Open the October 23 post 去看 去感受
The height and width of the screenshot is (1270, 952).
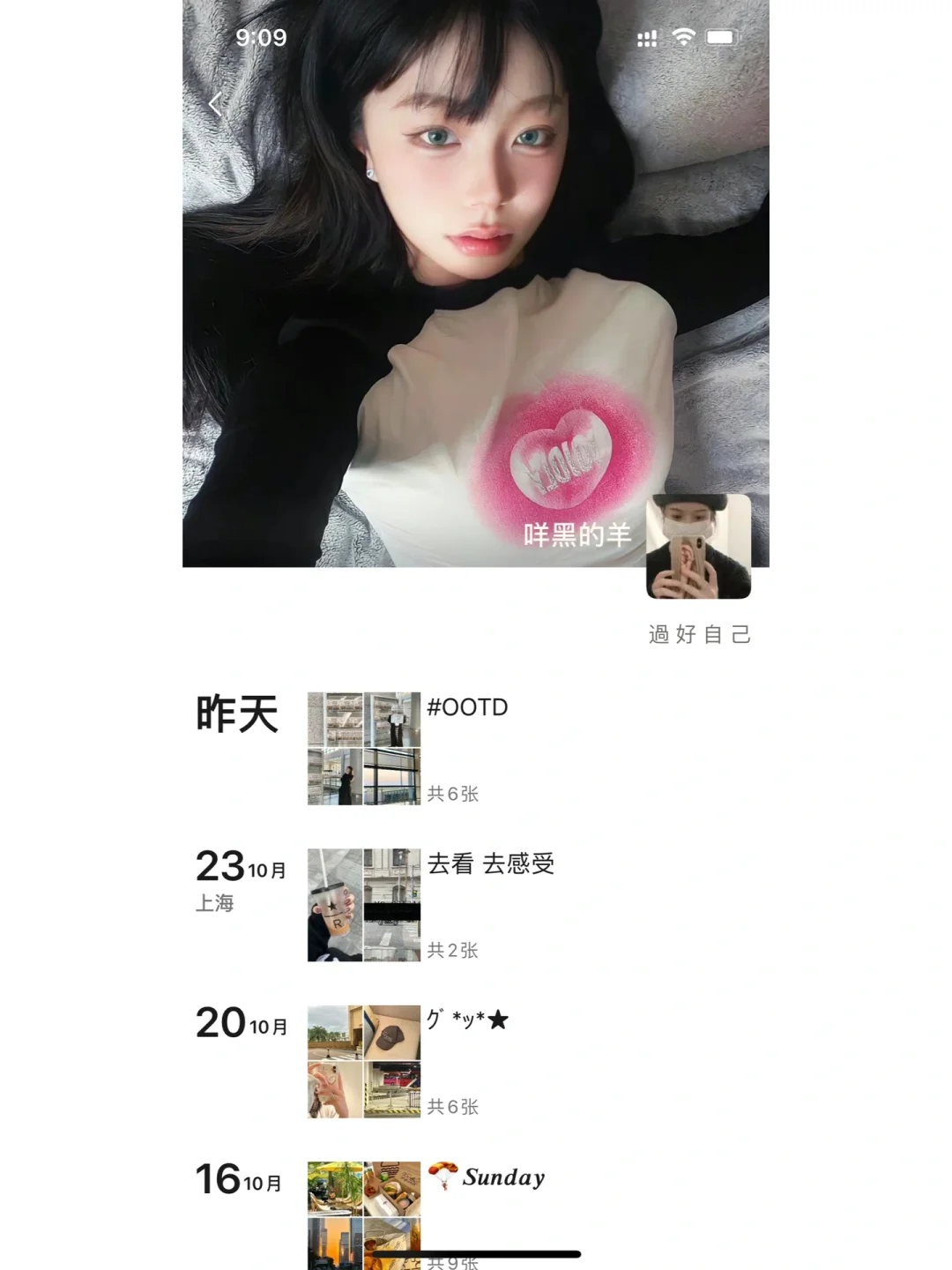click(490, 865)
